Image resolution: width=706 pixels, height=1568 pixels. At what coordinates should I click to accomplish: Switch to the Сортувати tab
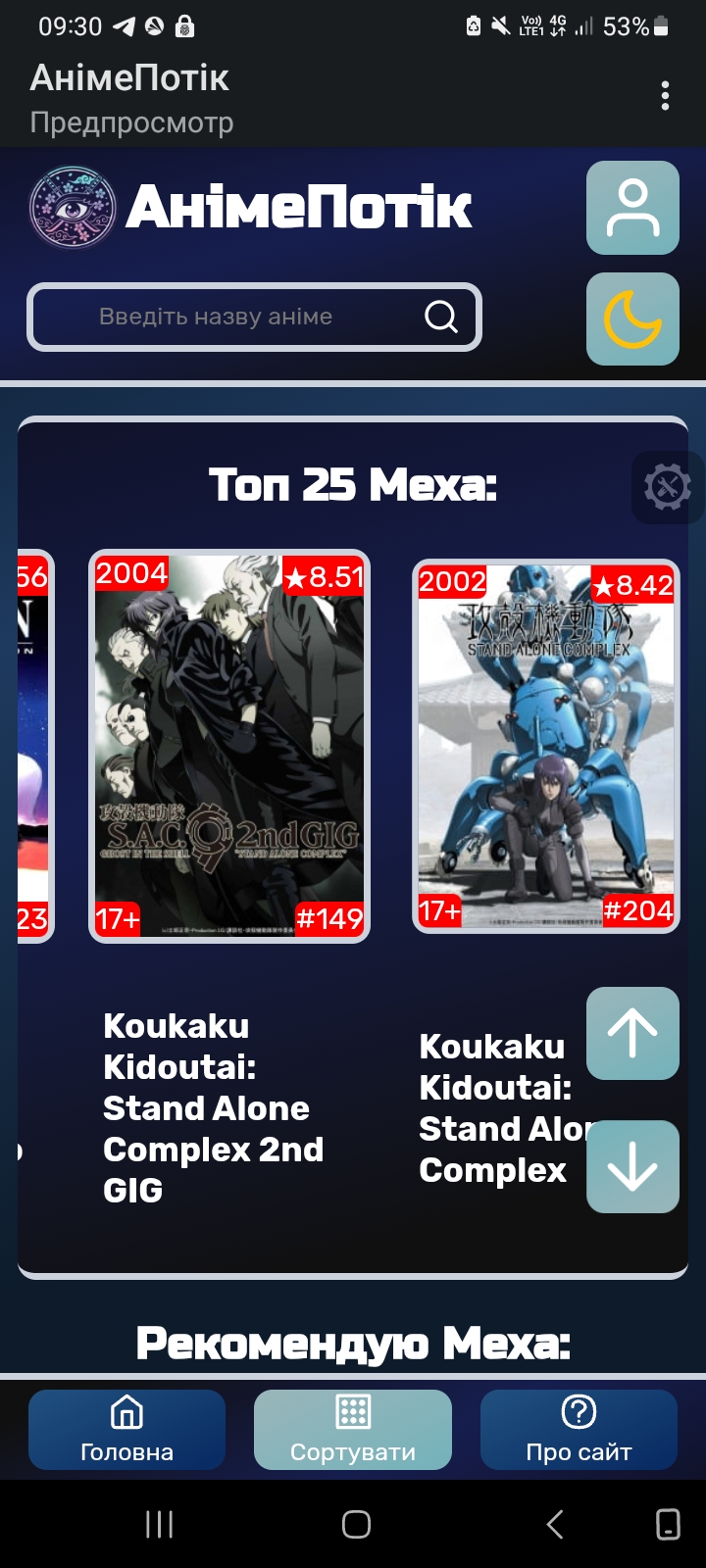[353, 1430]
